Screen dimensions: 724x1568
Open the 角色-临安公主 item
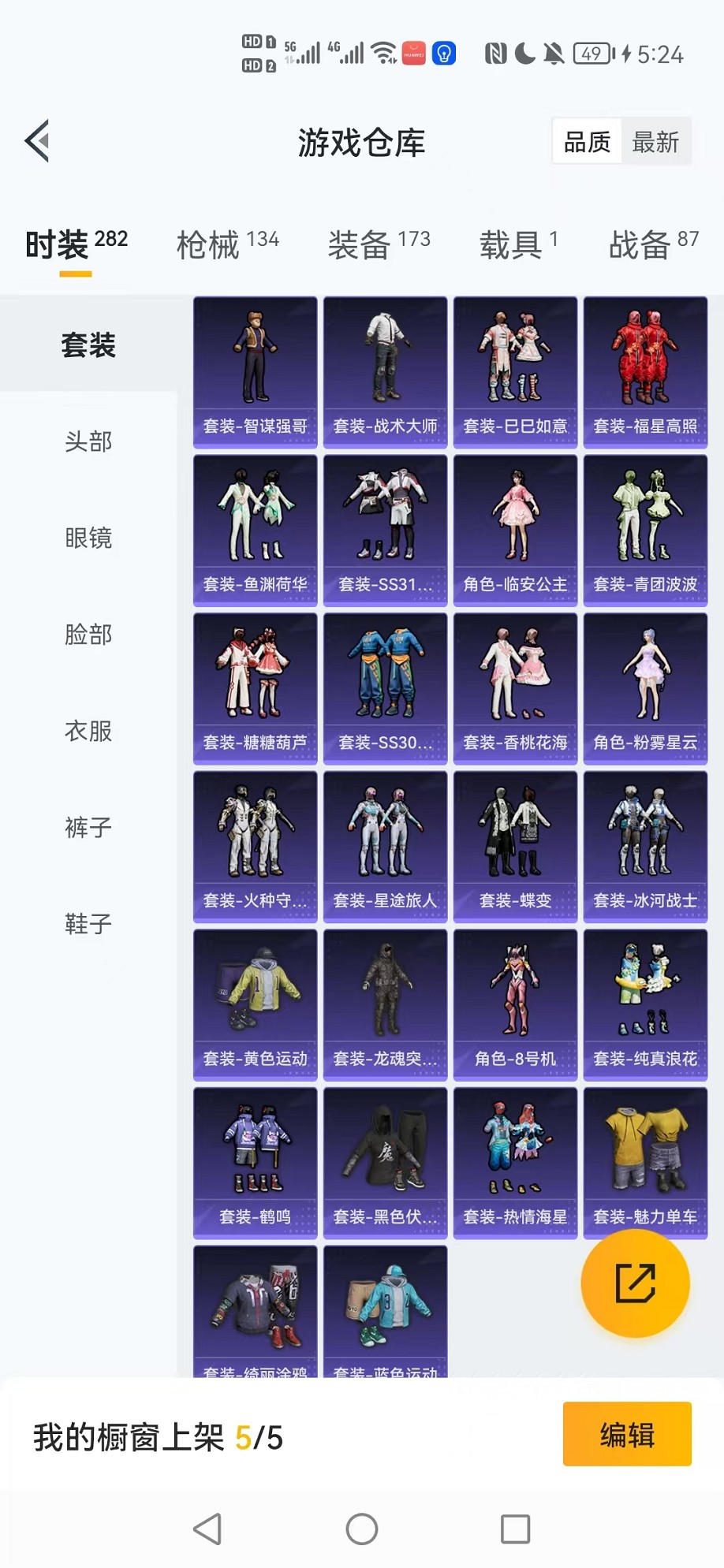pos(515,531)
